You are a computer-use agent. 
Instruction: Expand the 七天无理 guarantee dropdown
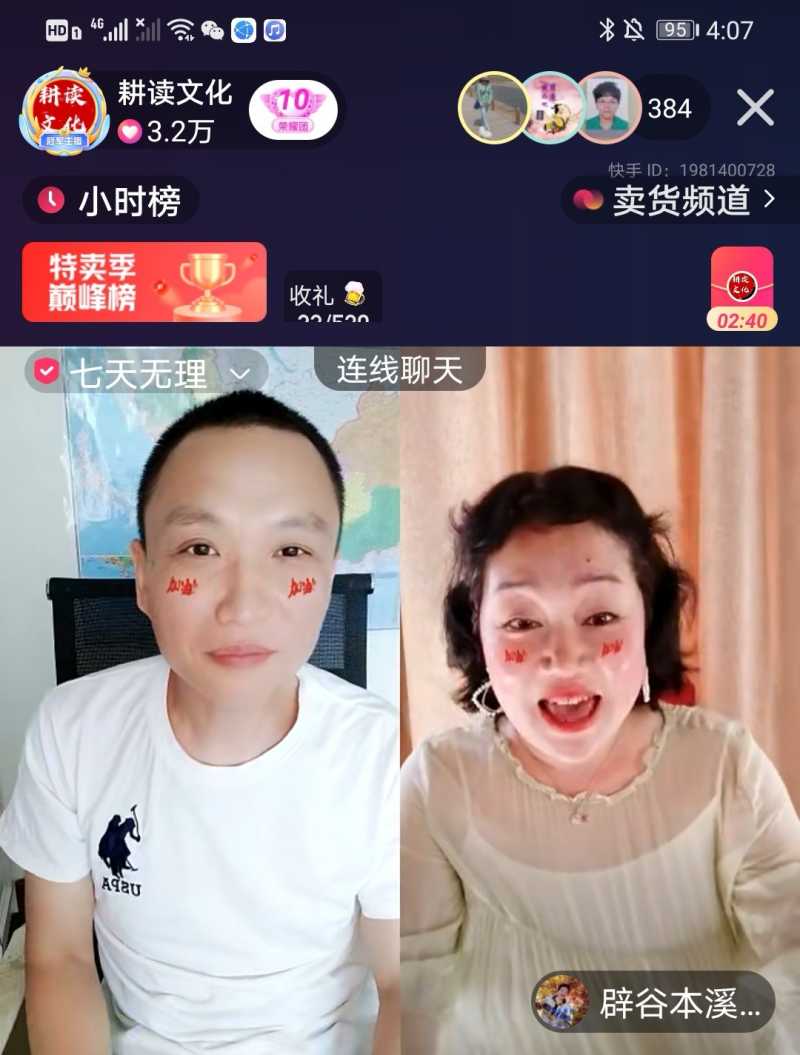[146, 373]
